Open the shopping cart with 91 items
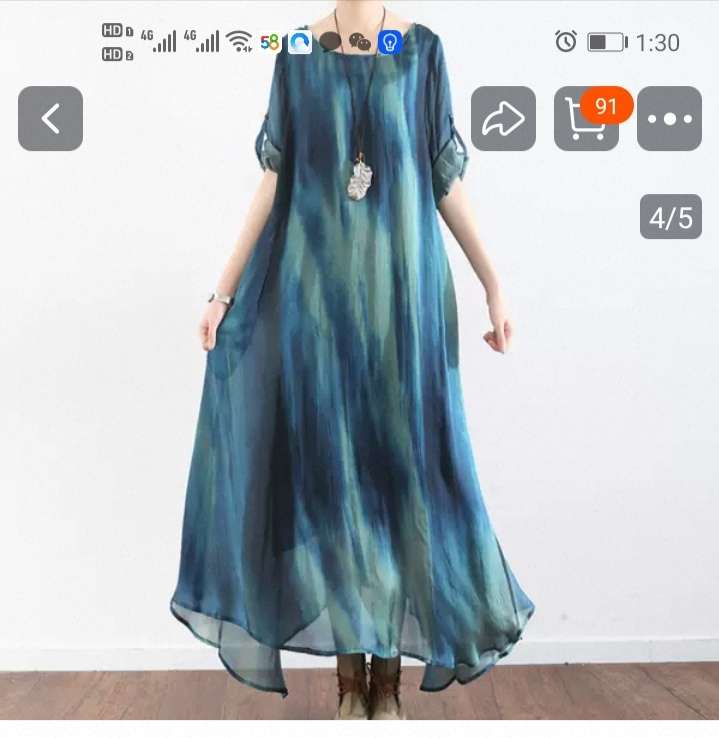Image resolution: width=719 pixels, height=738 pixels. coord(586,119)
